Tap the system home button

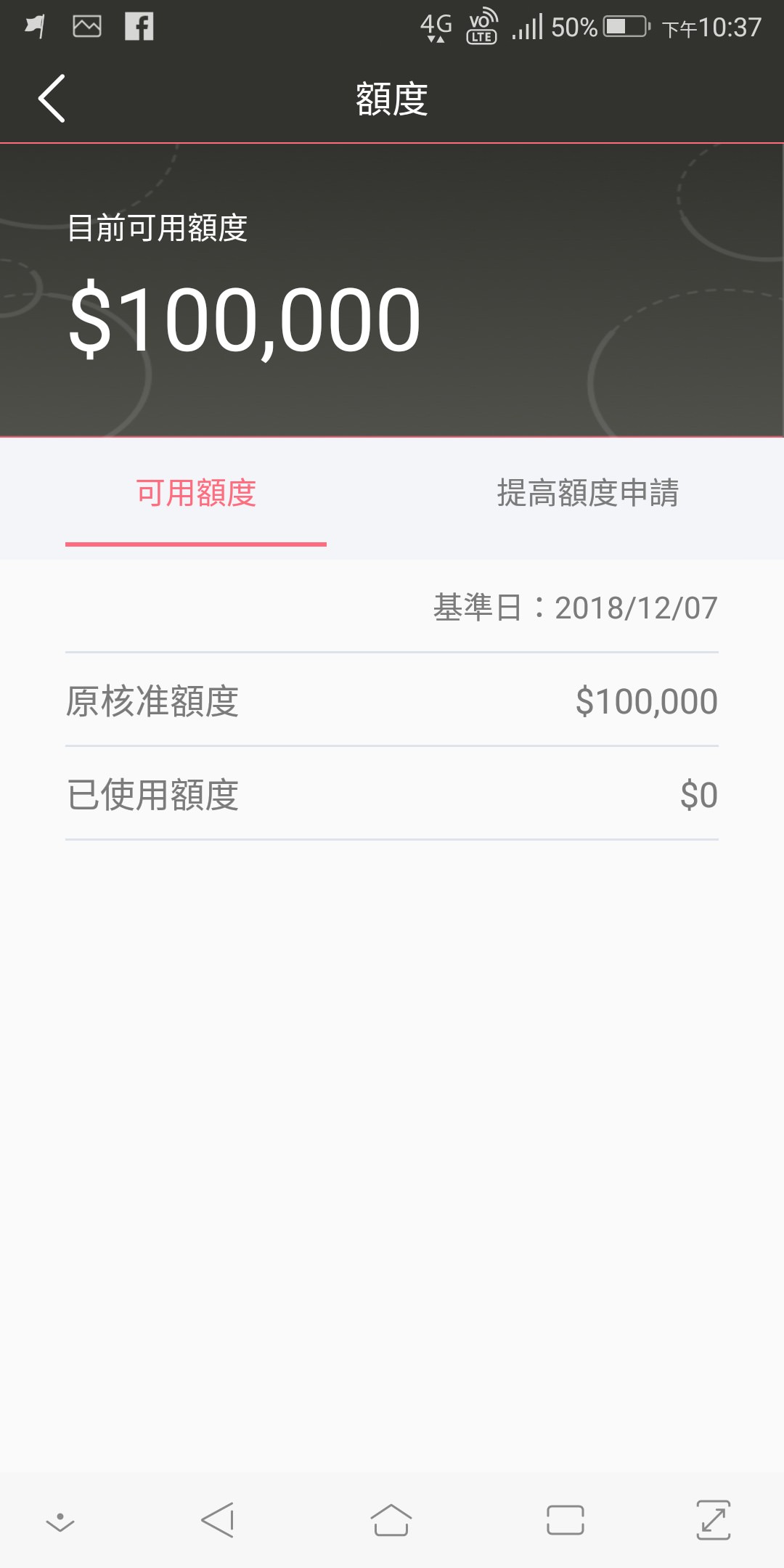tap(391, 1520)
